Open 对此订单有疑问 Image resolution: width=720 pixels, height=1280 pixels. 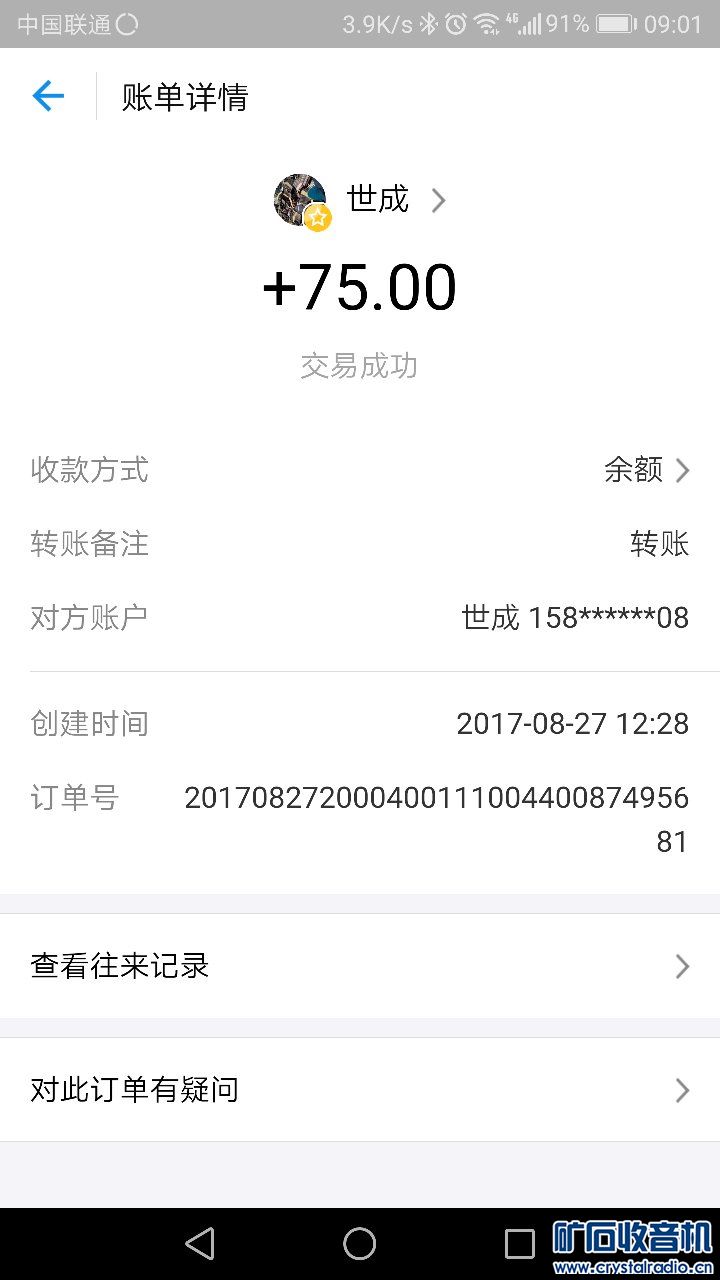[x=360, y=1090]
